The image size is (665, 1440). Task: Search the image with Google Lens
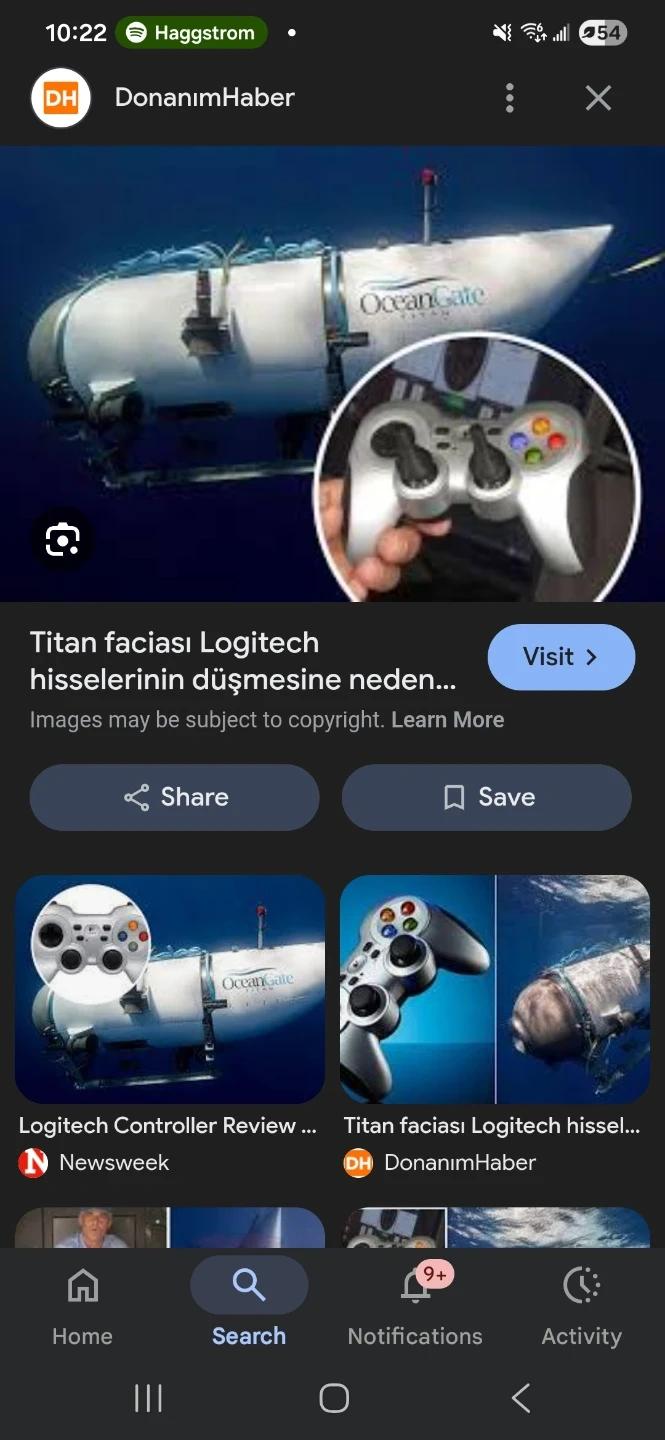pyautogui.click(x=62, y=540)
